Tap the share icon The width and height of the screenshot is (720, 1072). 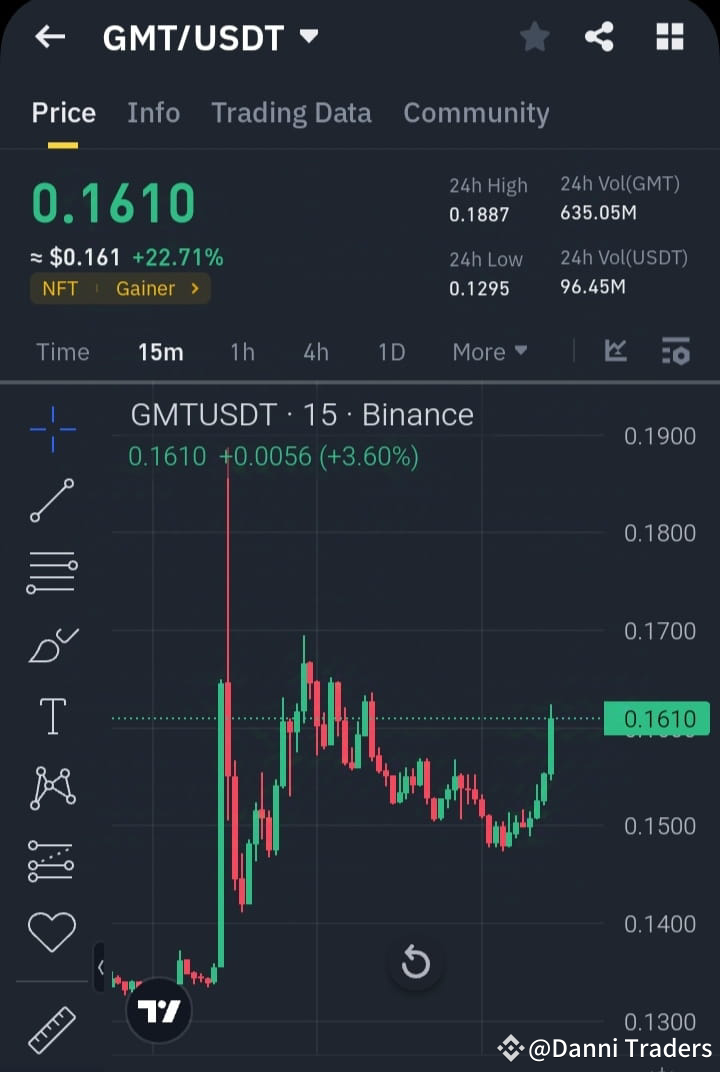tap(600, 37)
